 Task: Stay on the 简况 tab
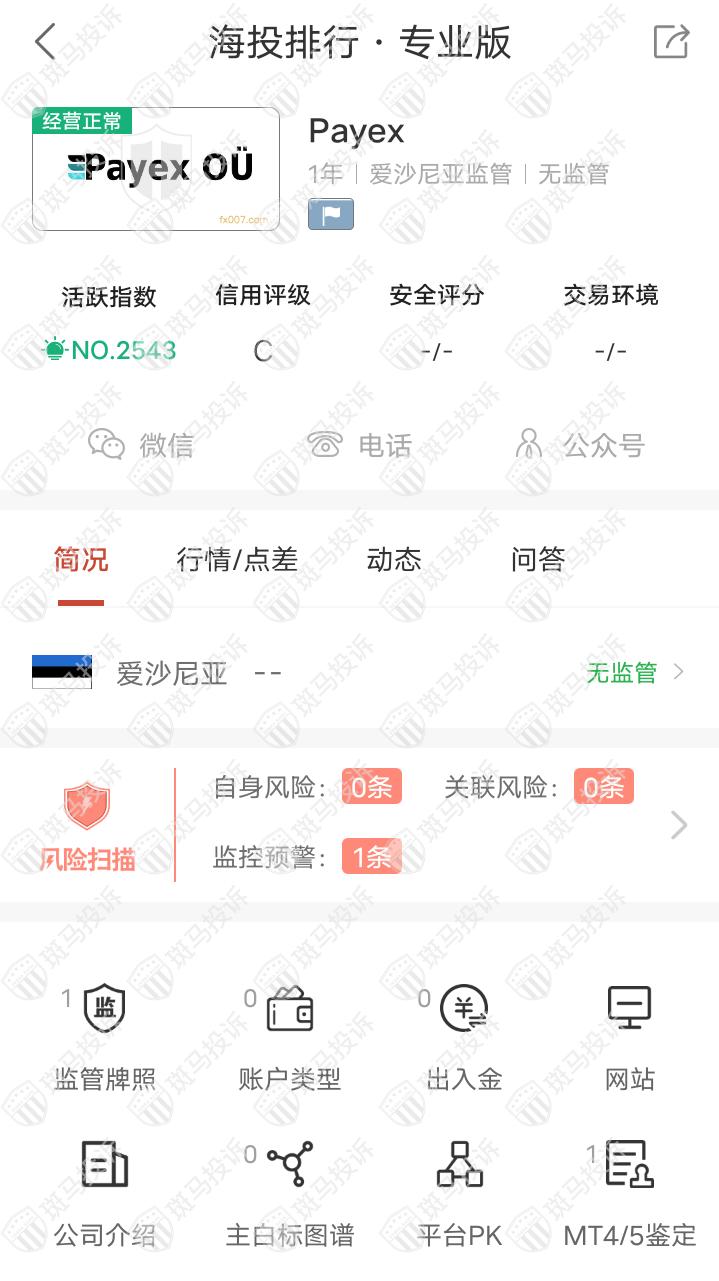81,560
